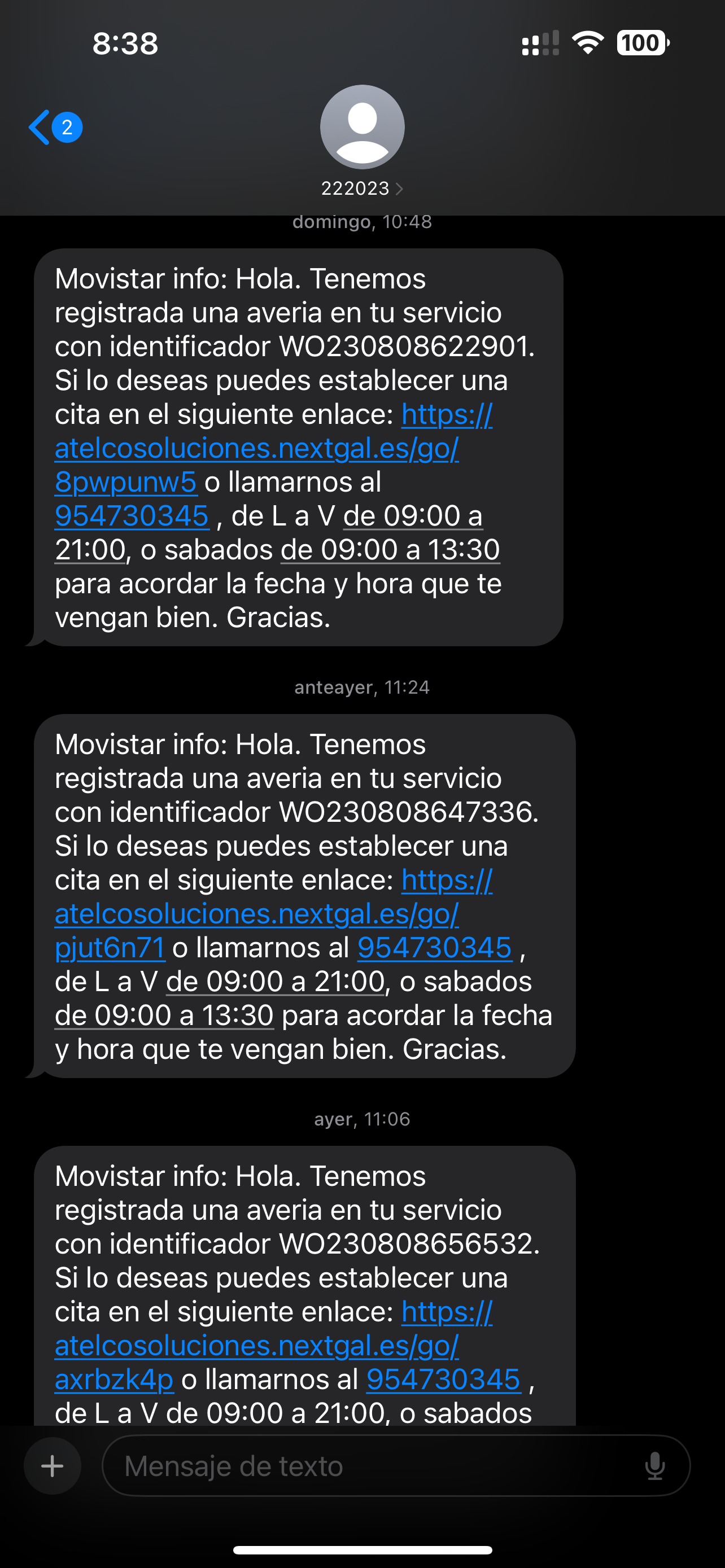This screenshot has height=1568, width=725.
Task: Call 954730345 from the domingo message
Action: [x=132, y=516]
